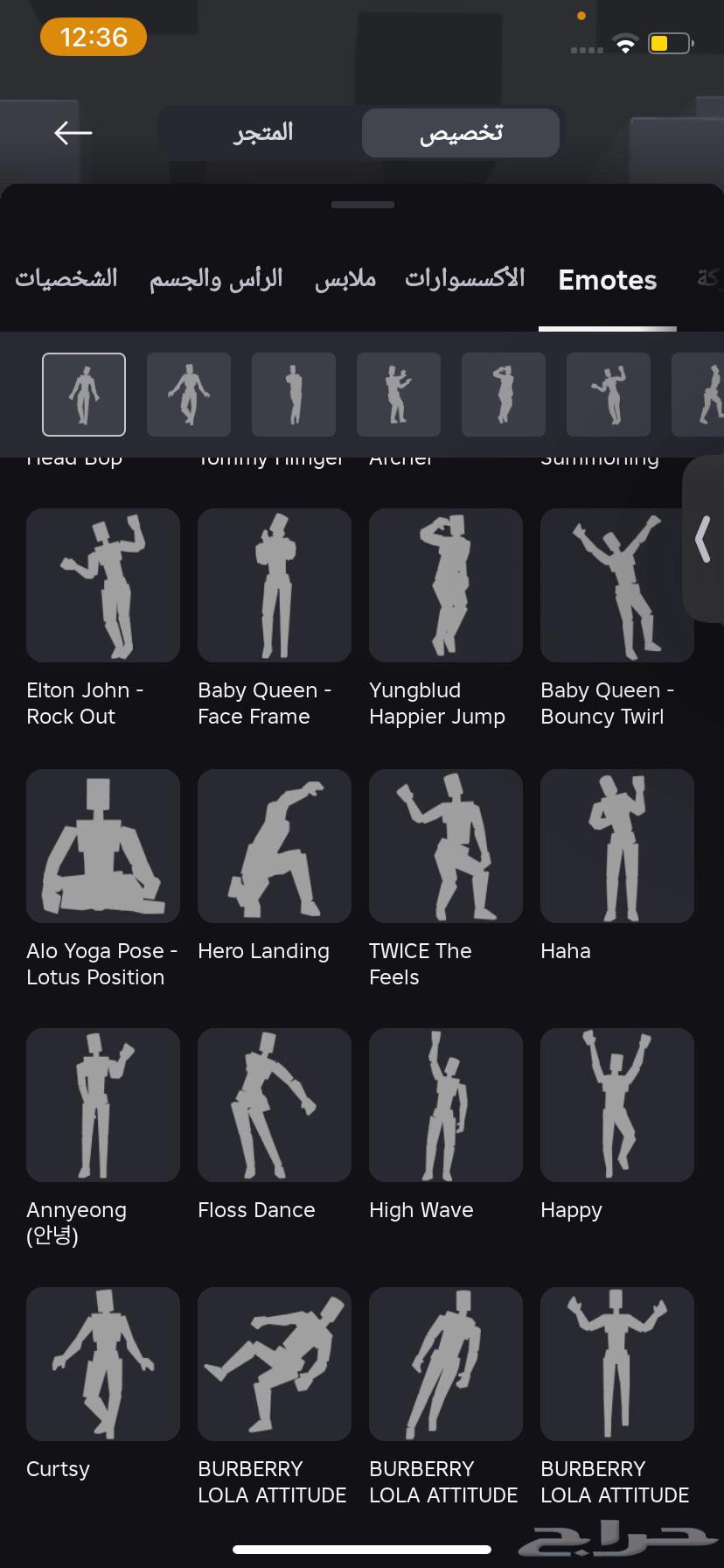Switch to the المتجر tab
Viewport: 724px width, 1568px height.
262,133
